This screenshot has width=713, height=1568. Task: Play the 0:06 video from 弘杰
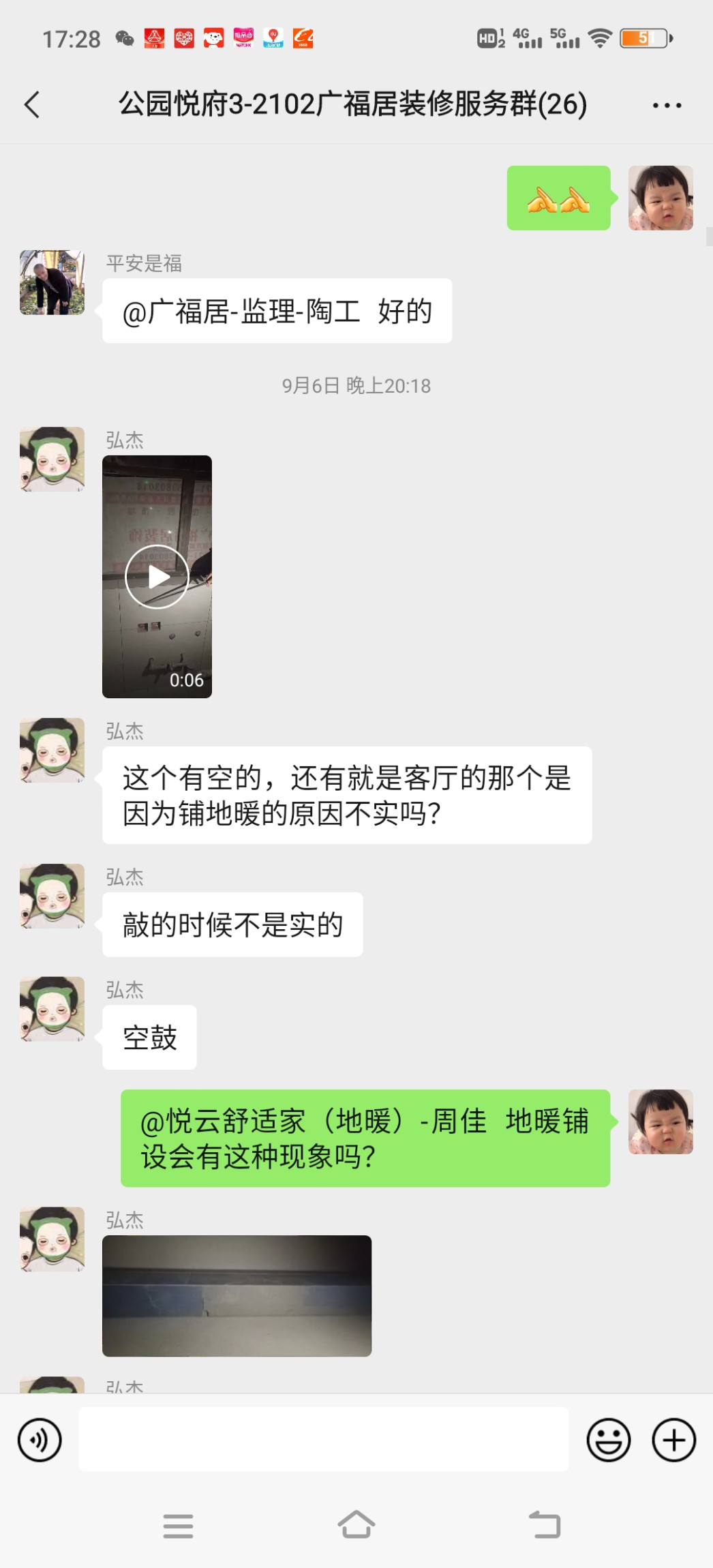[x=157, y=577]
